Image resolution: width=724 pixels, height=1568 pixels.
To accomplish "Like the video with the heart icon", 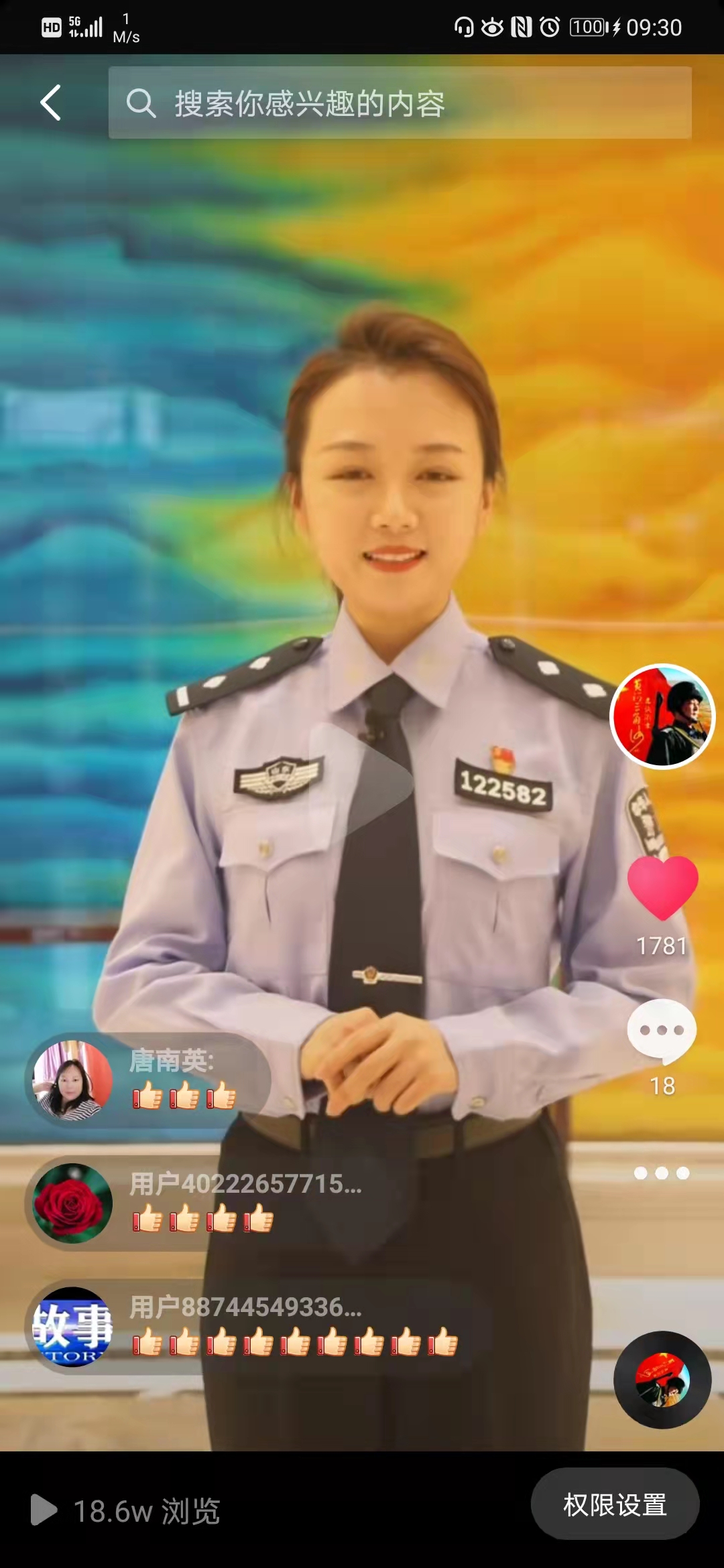I will (x=662, y=887).
